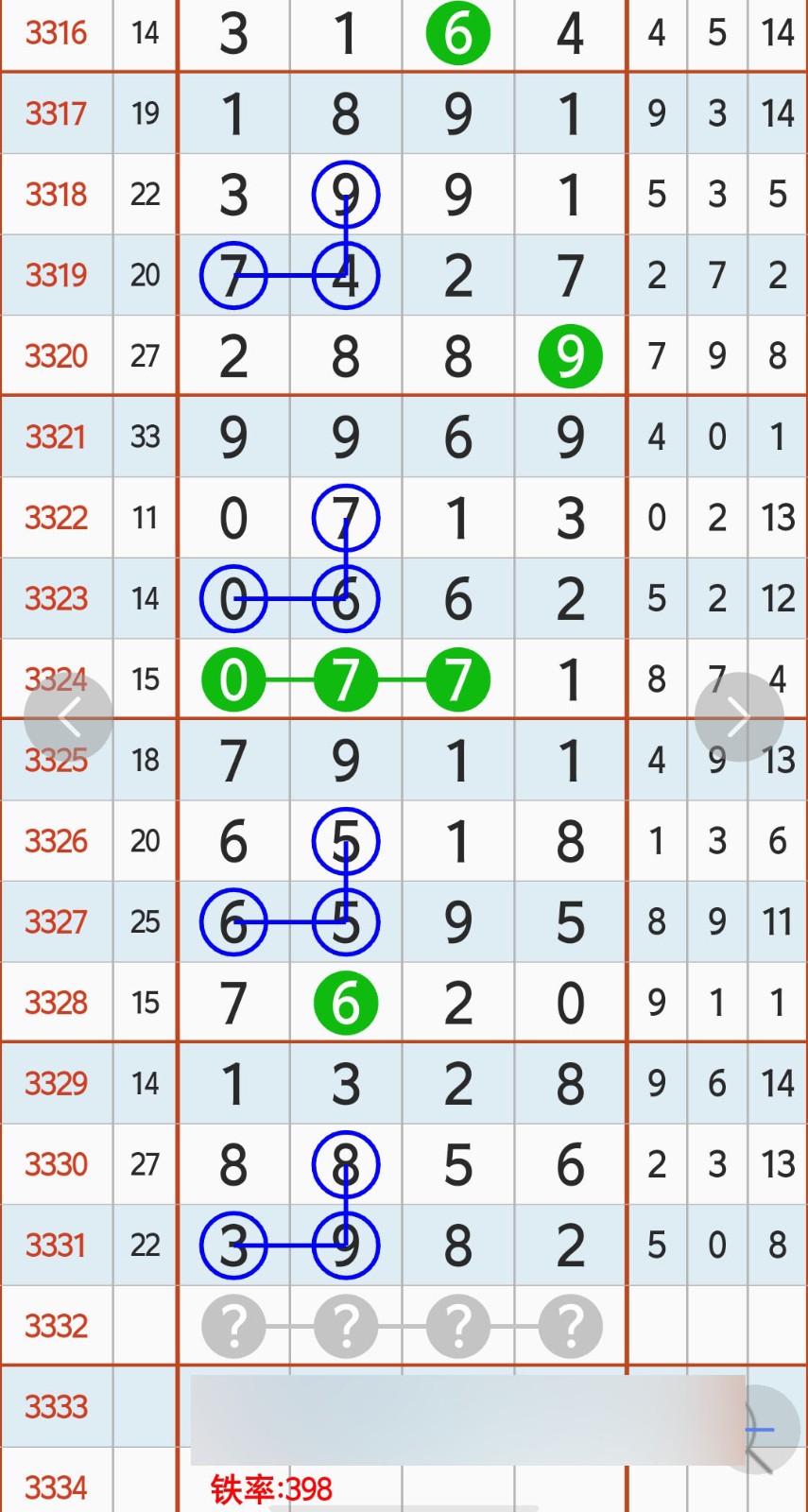Go to the previous image
Viewport: 808px width, 1512px height.
[68, 717]
